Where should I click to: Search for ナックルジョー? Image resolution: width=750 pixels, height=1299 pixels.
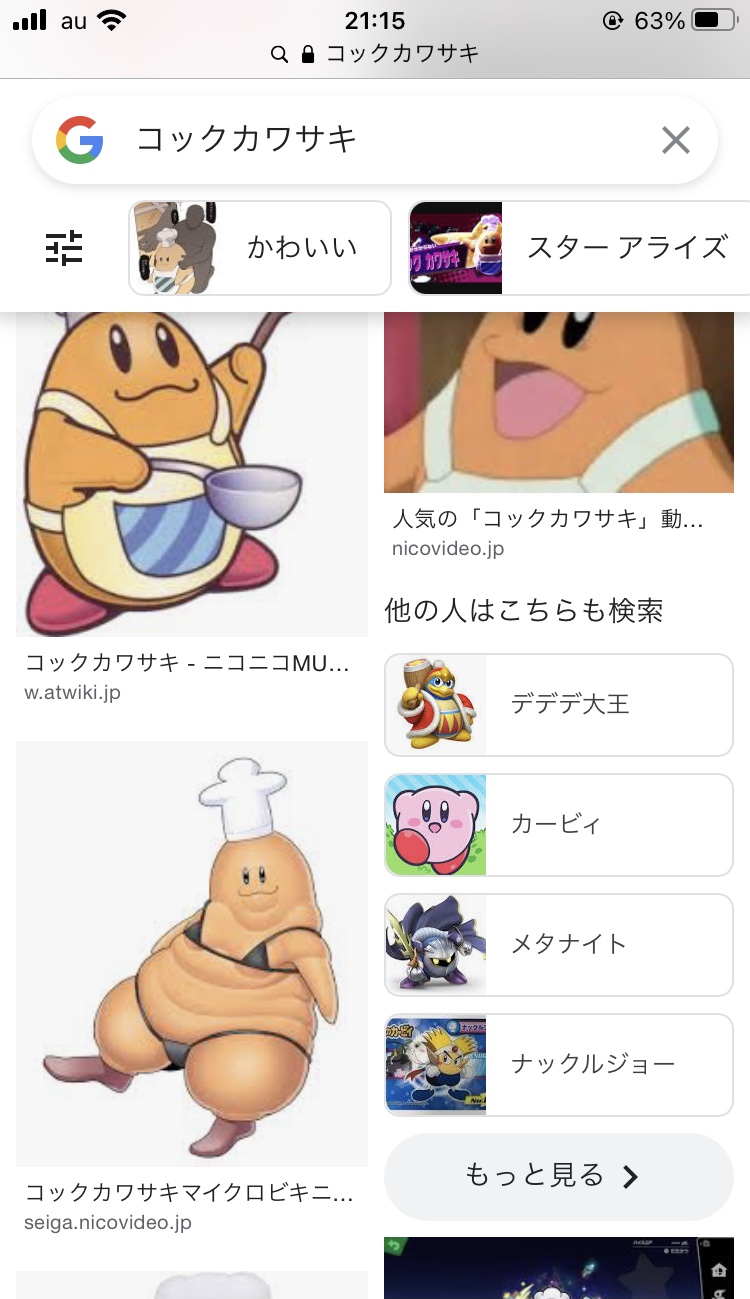click(x=558, y=1065)
